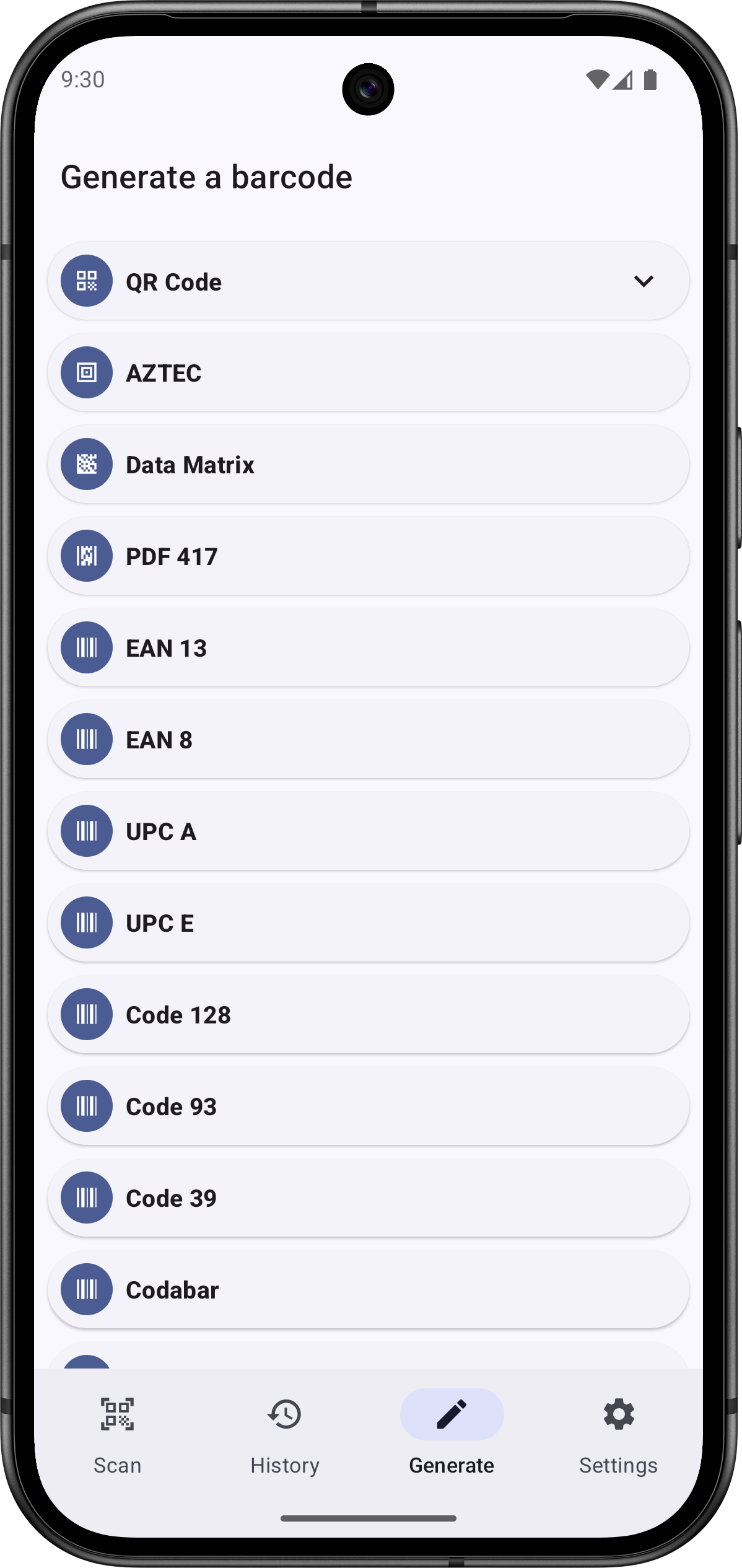742x1568 pixels.
Task: Select AZTEC barcode type
Action: click(x=368, y=373)
